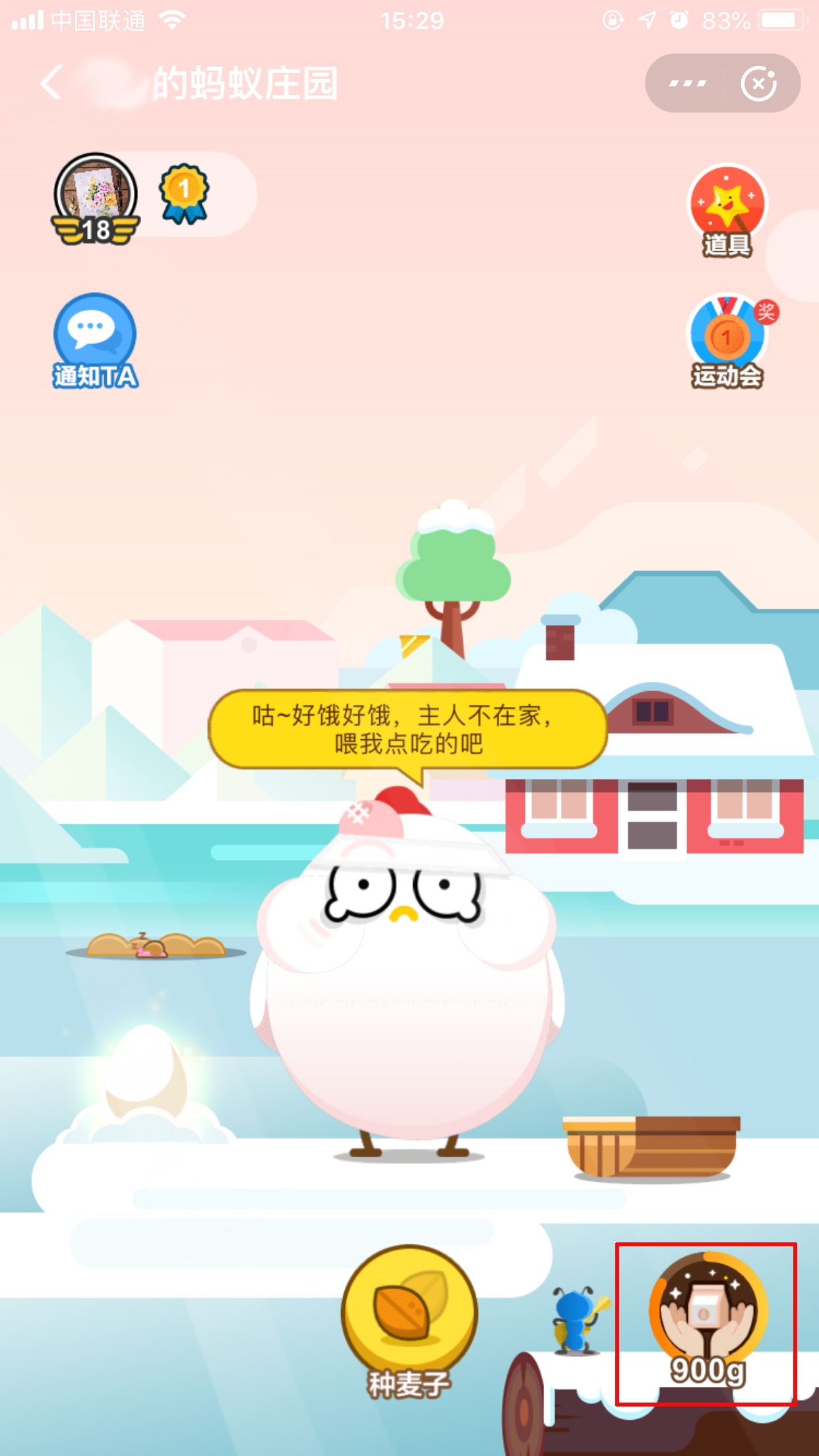This screenshot has width=819, height=1456.
Task: Open the three-dot more options menu
Action: pos(687,84)
